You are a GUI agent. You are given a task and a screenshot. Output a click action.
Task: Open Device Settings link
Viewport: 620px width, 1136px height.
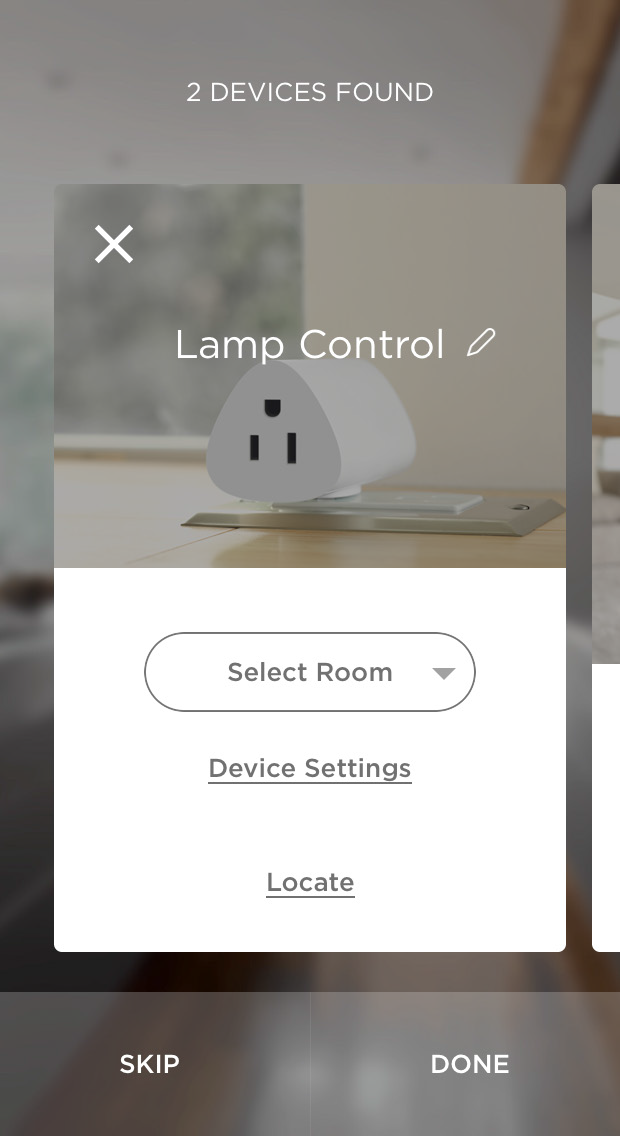point(310,769)
